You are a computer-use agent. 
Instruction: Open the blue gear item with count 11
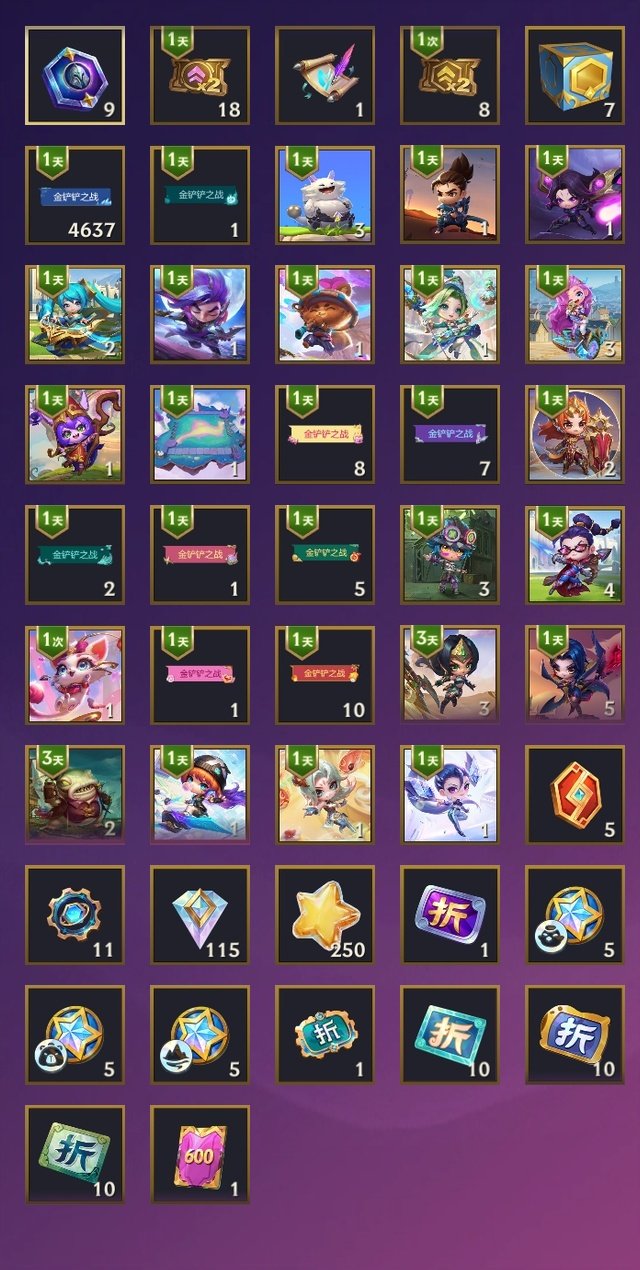tap(75, 915)
